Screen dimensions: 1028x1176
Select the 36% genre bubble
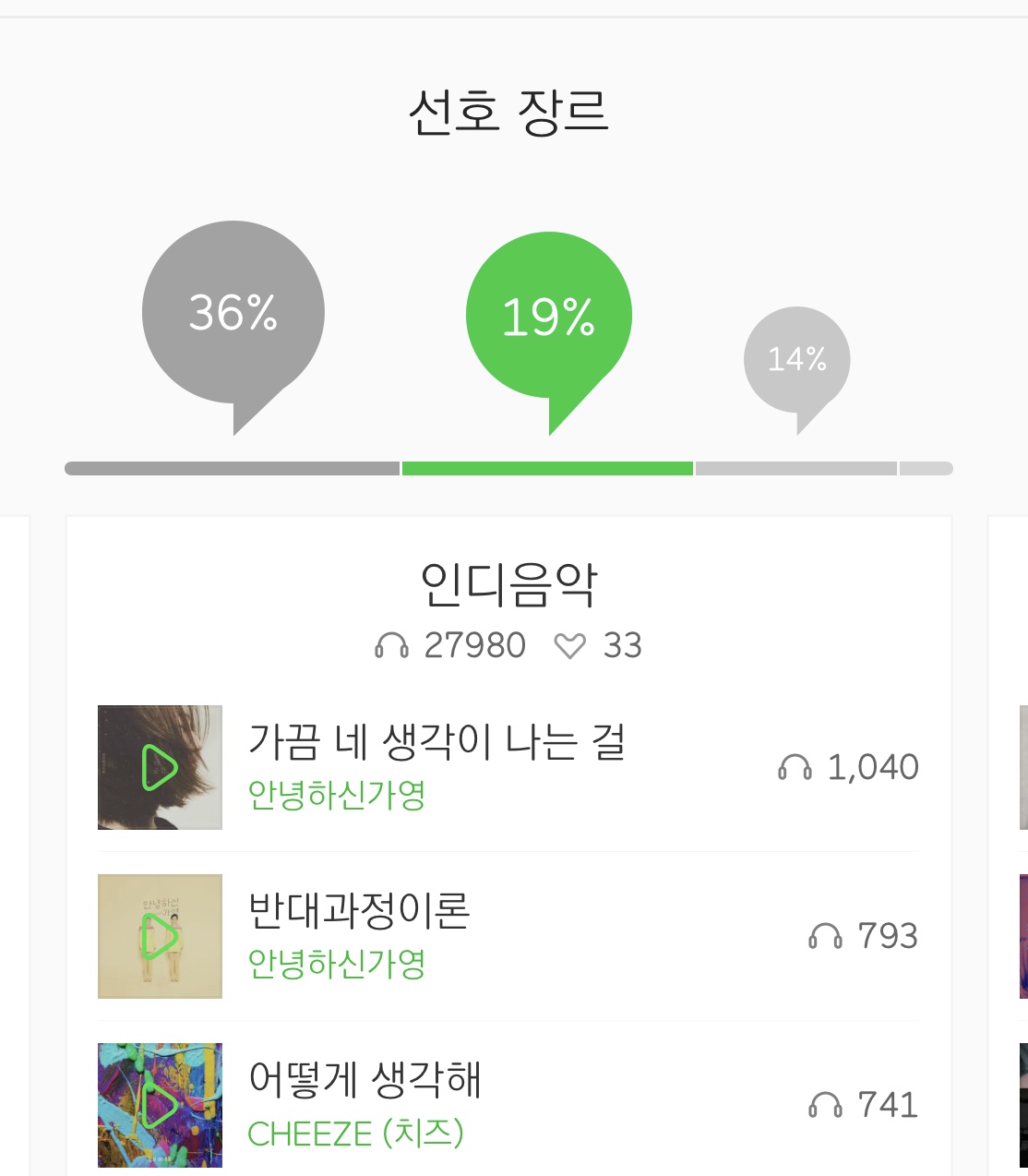point(233,313)
